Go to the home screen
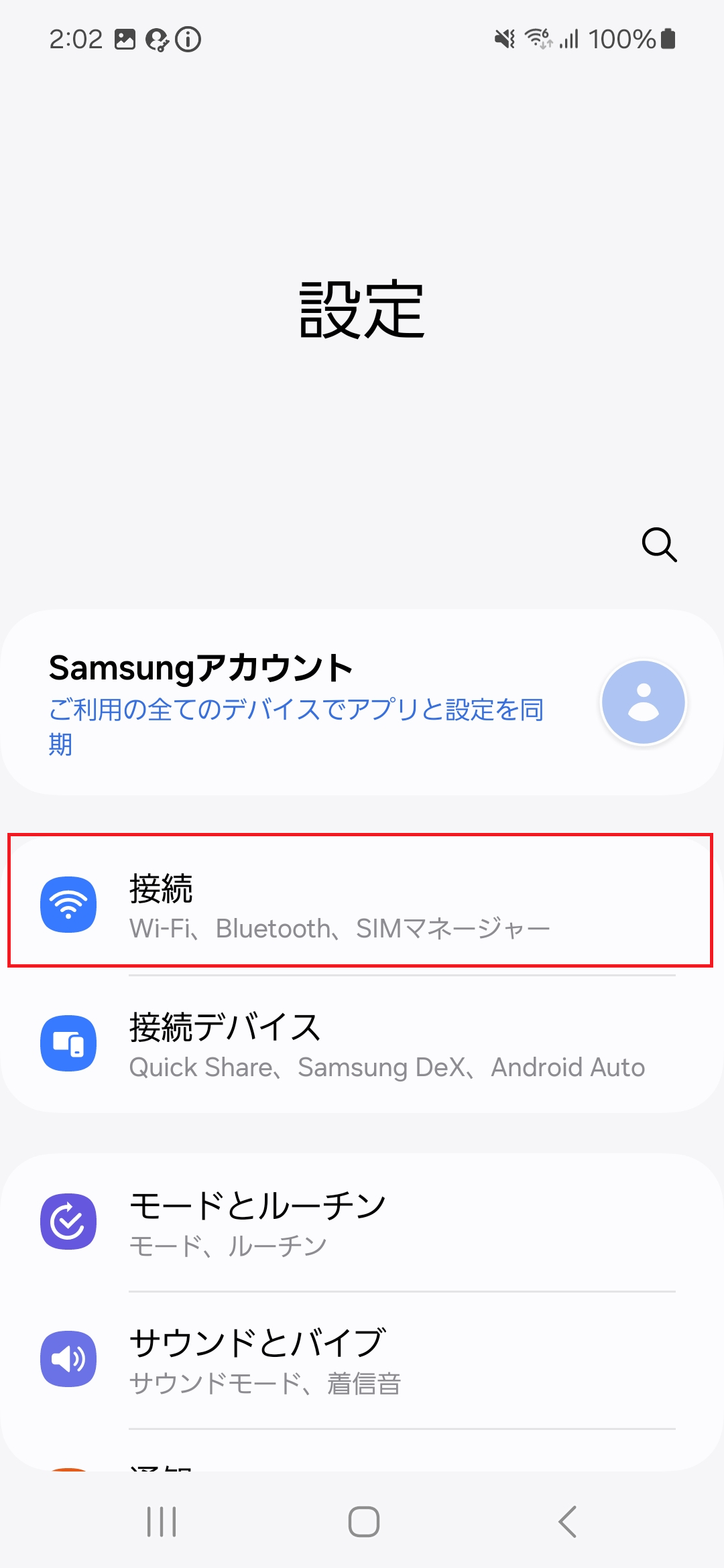 click(363, 1521)
